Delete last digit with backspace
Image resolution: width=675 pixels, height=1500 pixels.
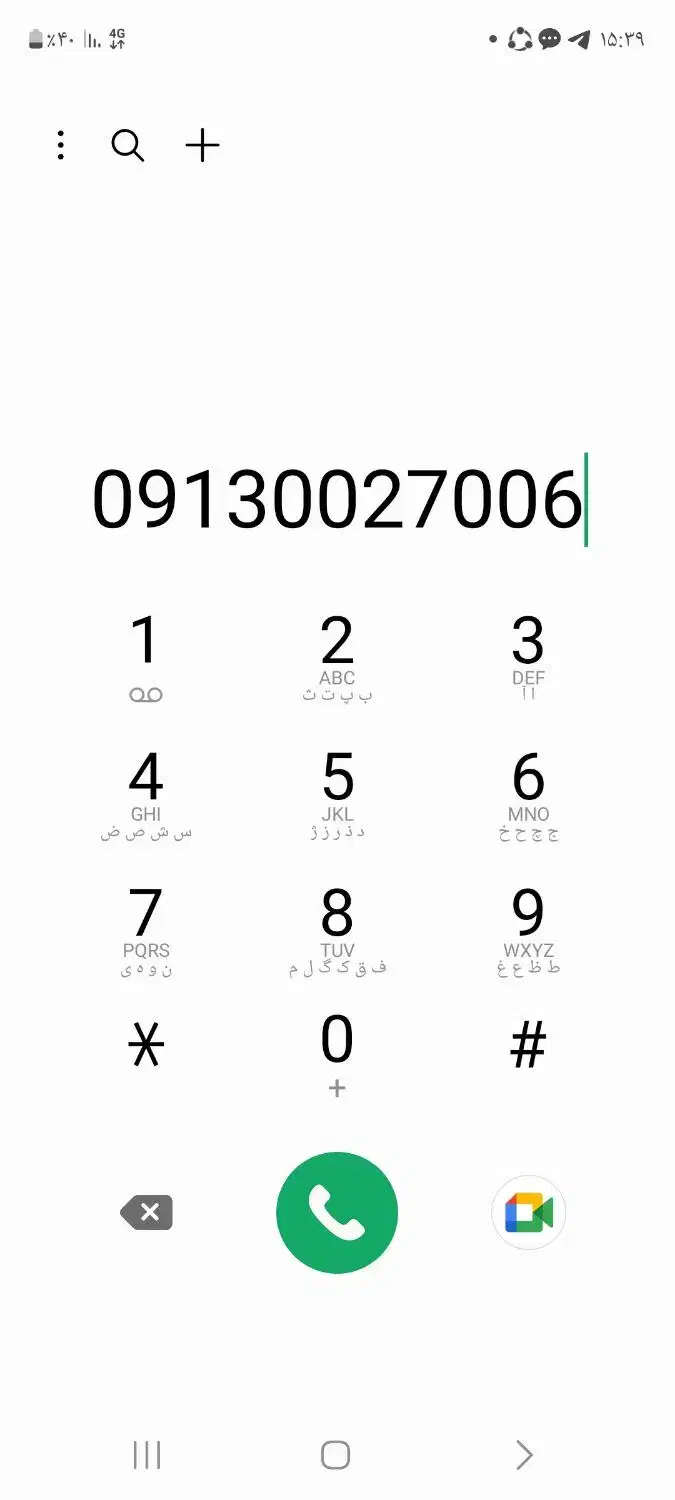[147, 1213]
